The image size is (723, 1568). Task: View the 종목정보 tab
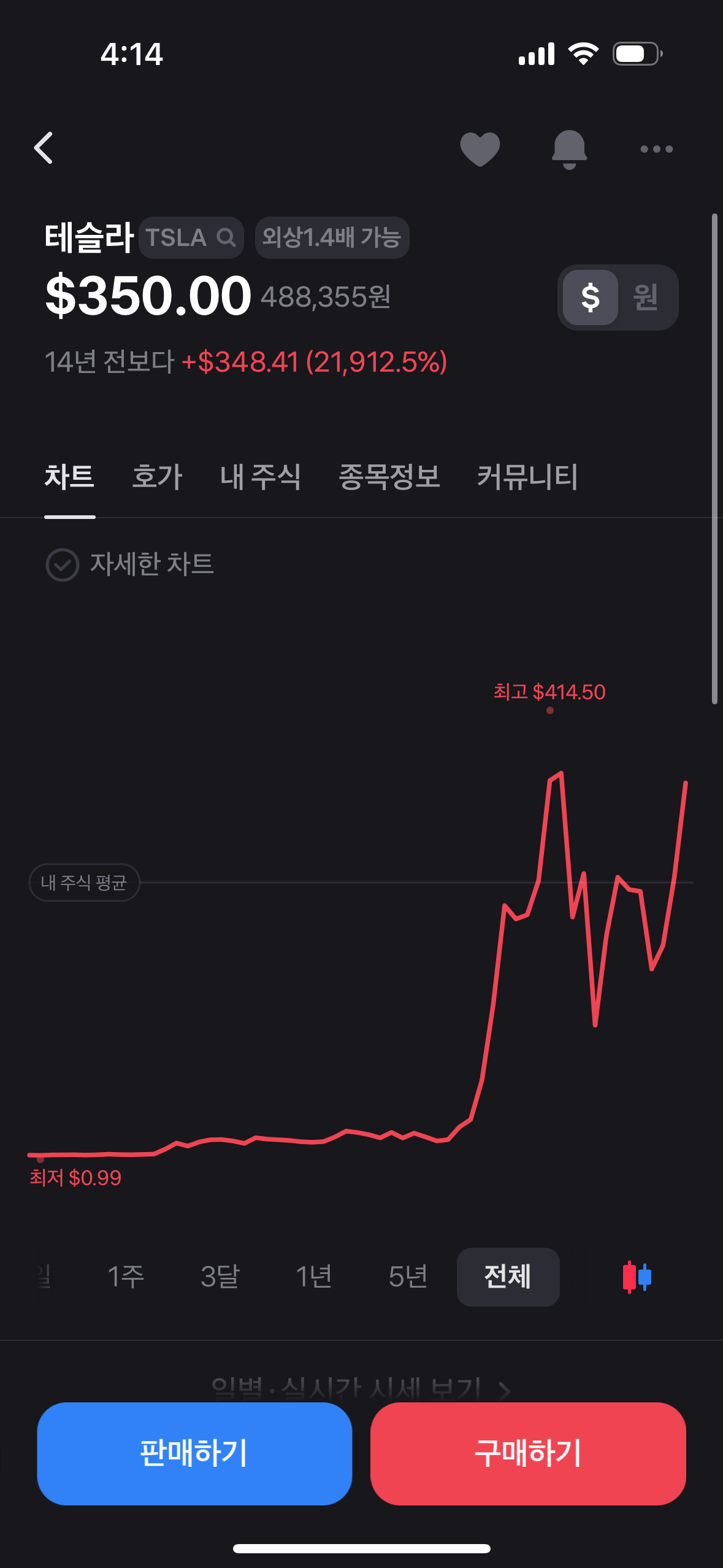389,477
